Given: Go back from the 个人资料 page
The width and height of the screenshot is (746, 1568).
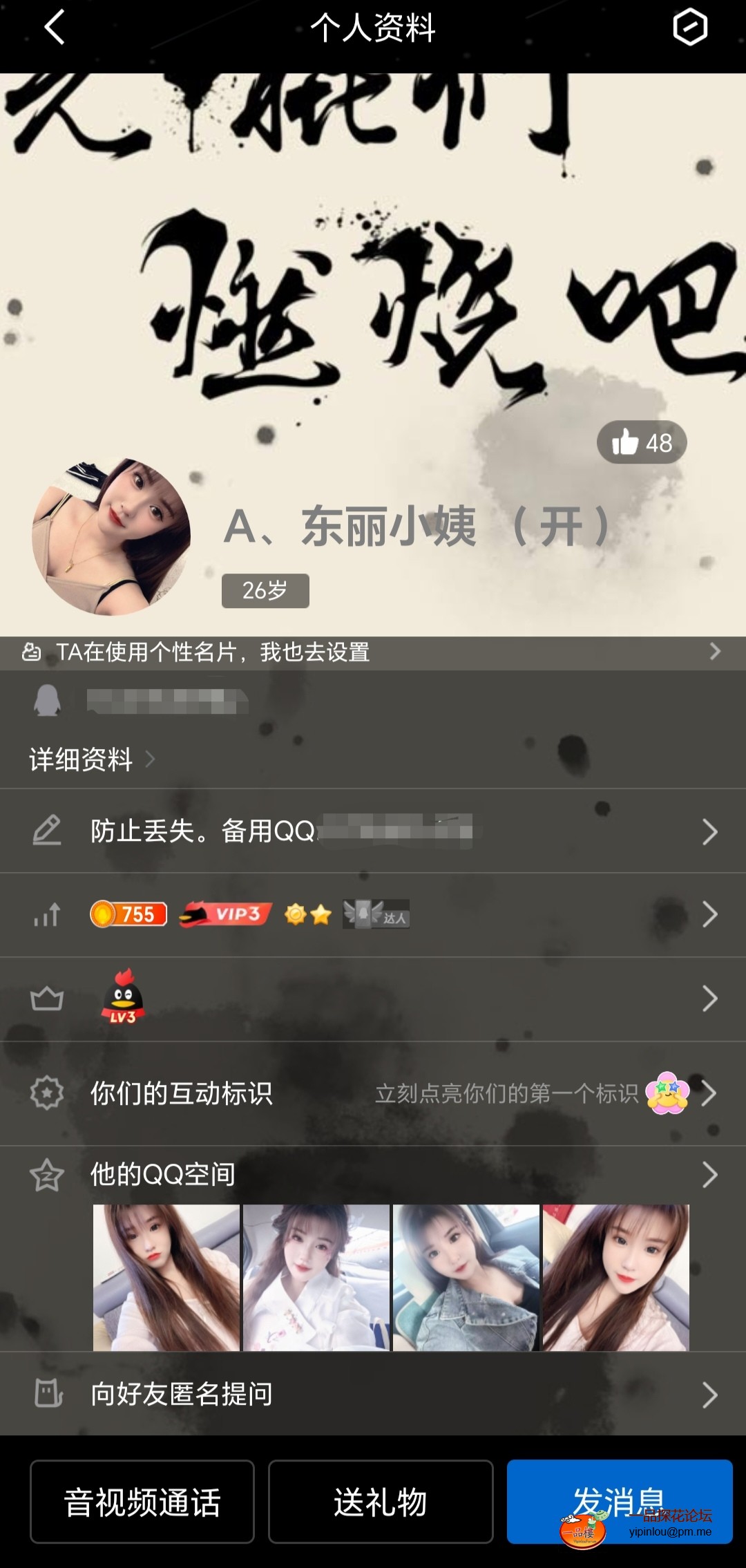Looking at the screenshot, I should (x=54, y=28).
